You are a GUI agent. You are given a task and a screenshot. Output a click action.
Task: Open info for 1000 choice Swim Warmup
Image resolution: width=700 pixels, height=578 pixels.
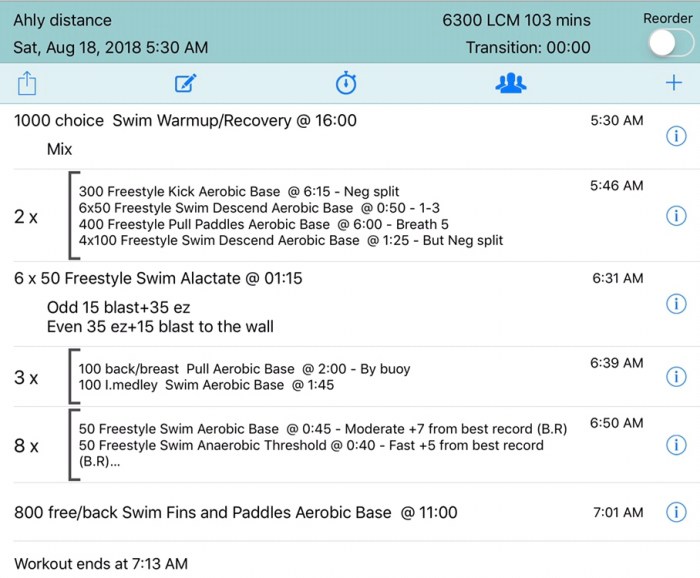coord(675,137)
